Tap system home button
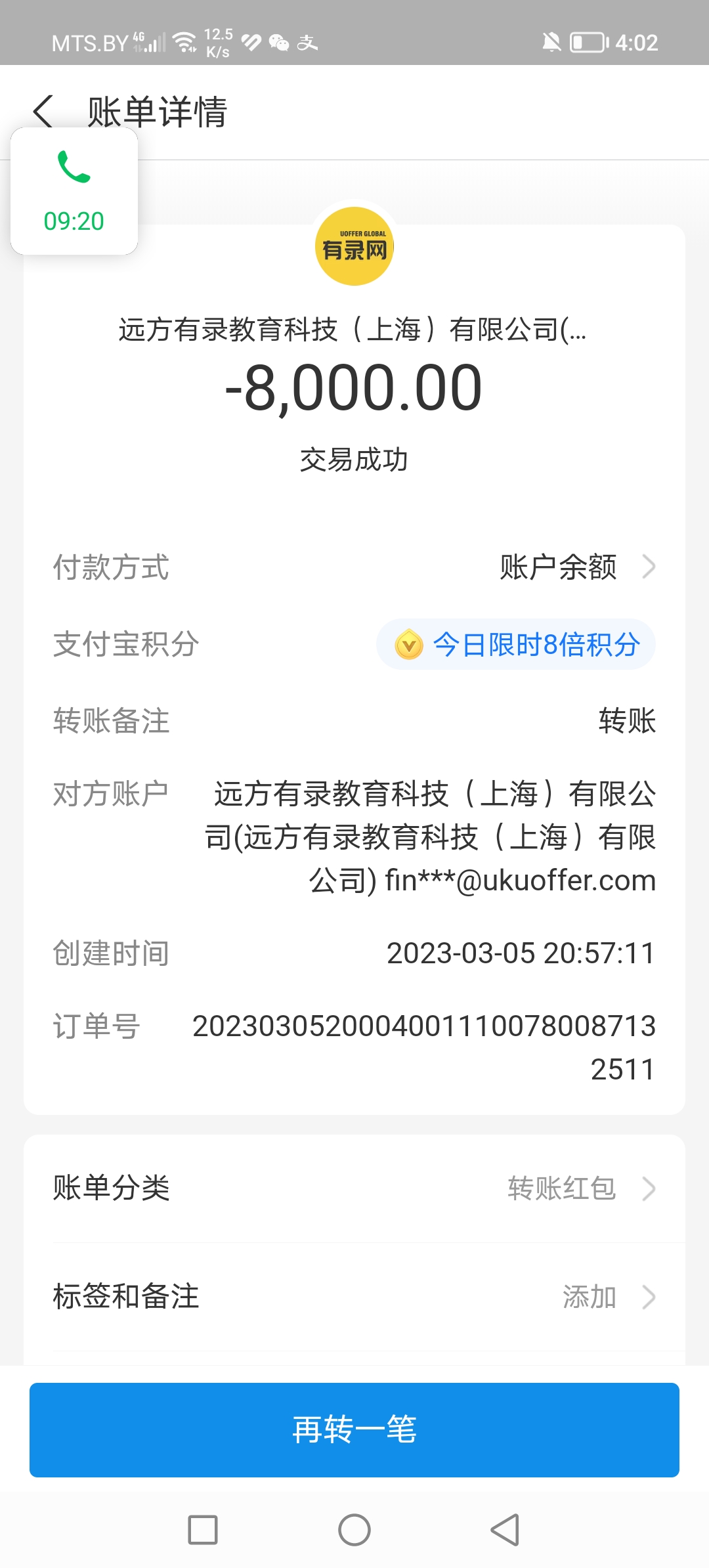The width and height of the screenshot is (709, 1568). [x=354, y=1530]
